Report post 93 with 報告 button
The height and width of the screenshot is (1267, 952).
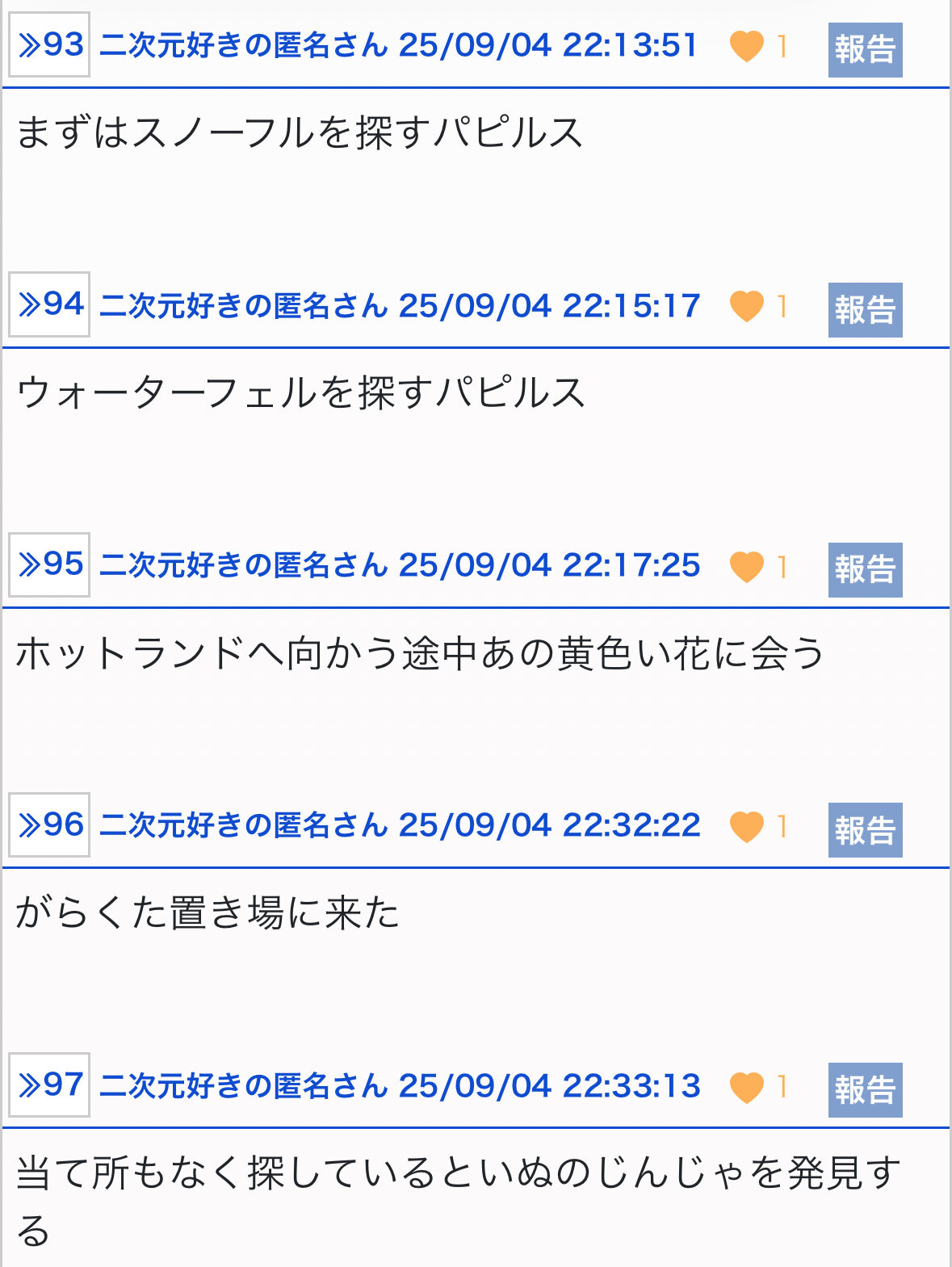point(865,50)
